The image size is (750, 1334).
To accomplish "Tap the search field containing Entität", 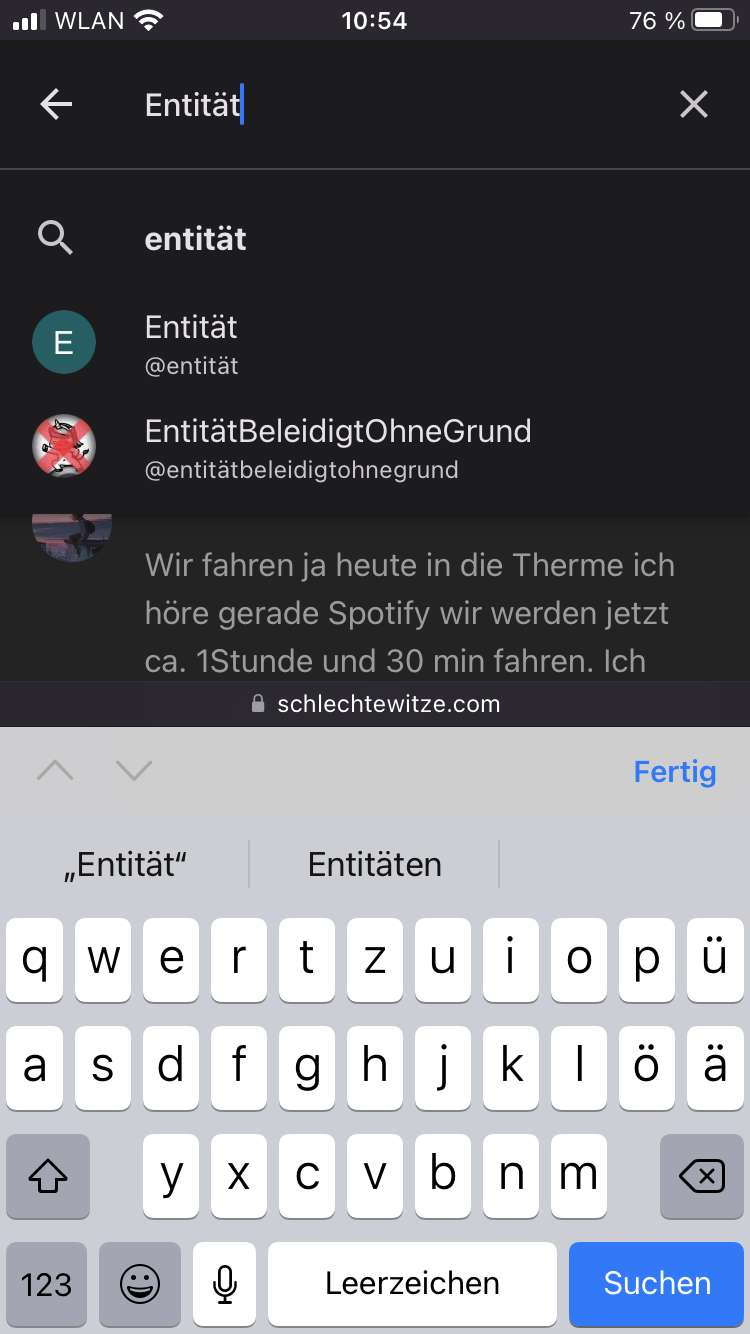I will point(400,104).
